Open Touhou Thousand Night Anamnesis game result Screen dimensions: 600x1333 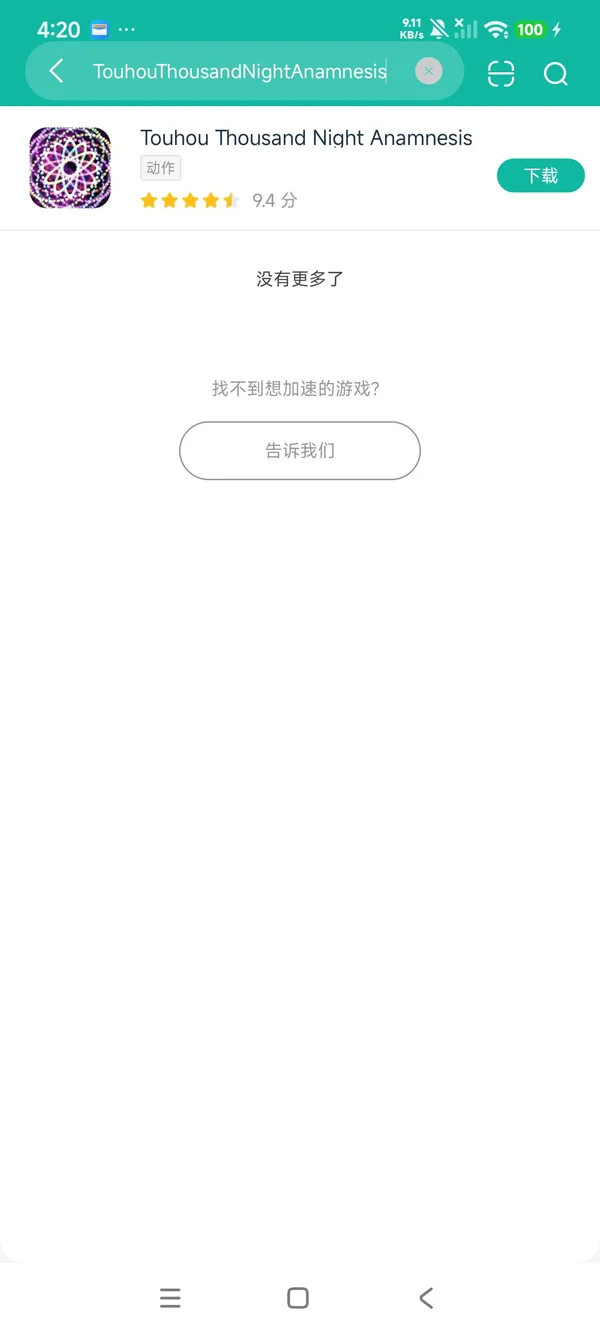click(306, 138)
